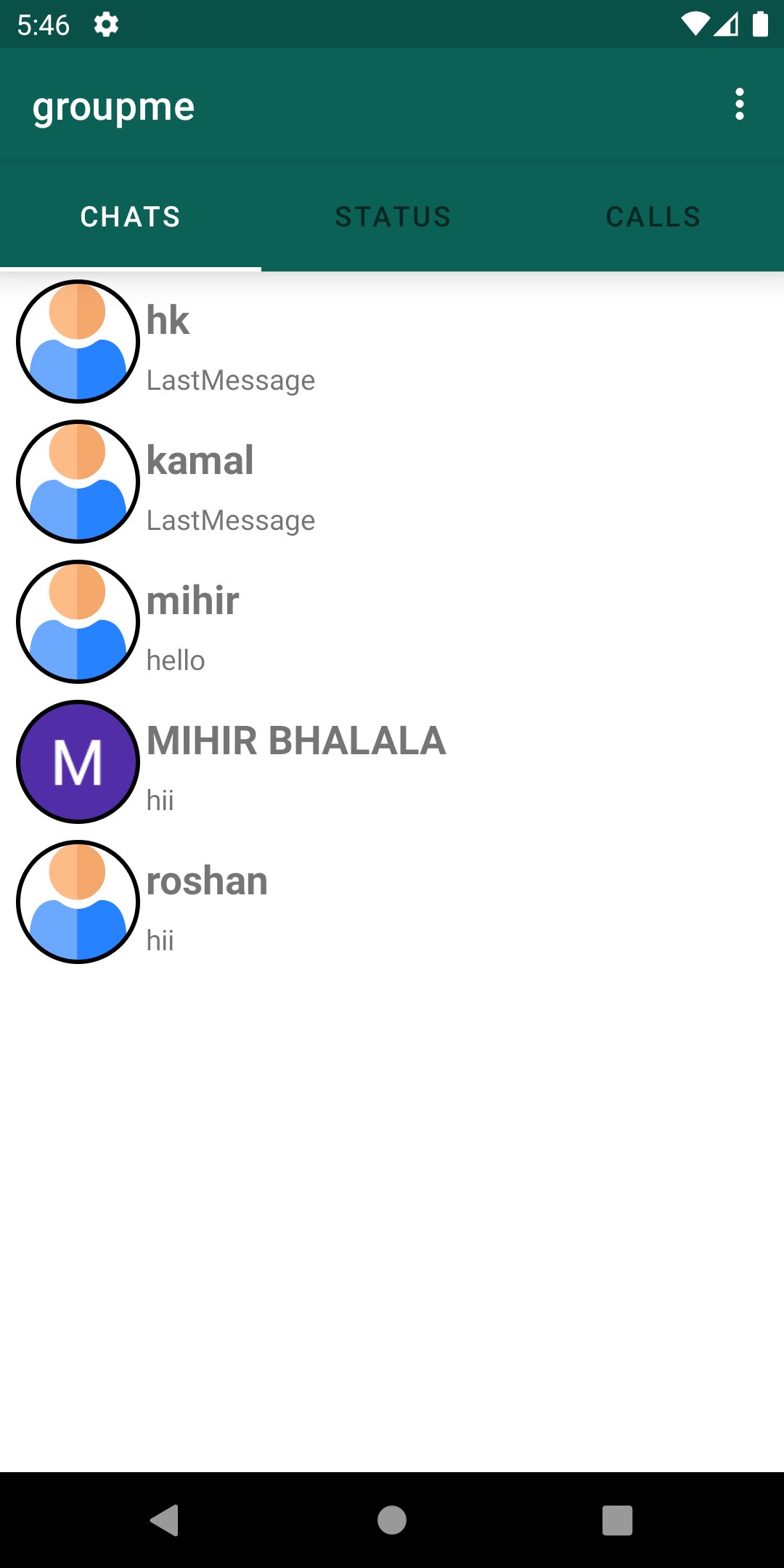The width and height of the screenshot is (784, 1568).
Task: Open mihir's profile picture
Action: [78, 621]
